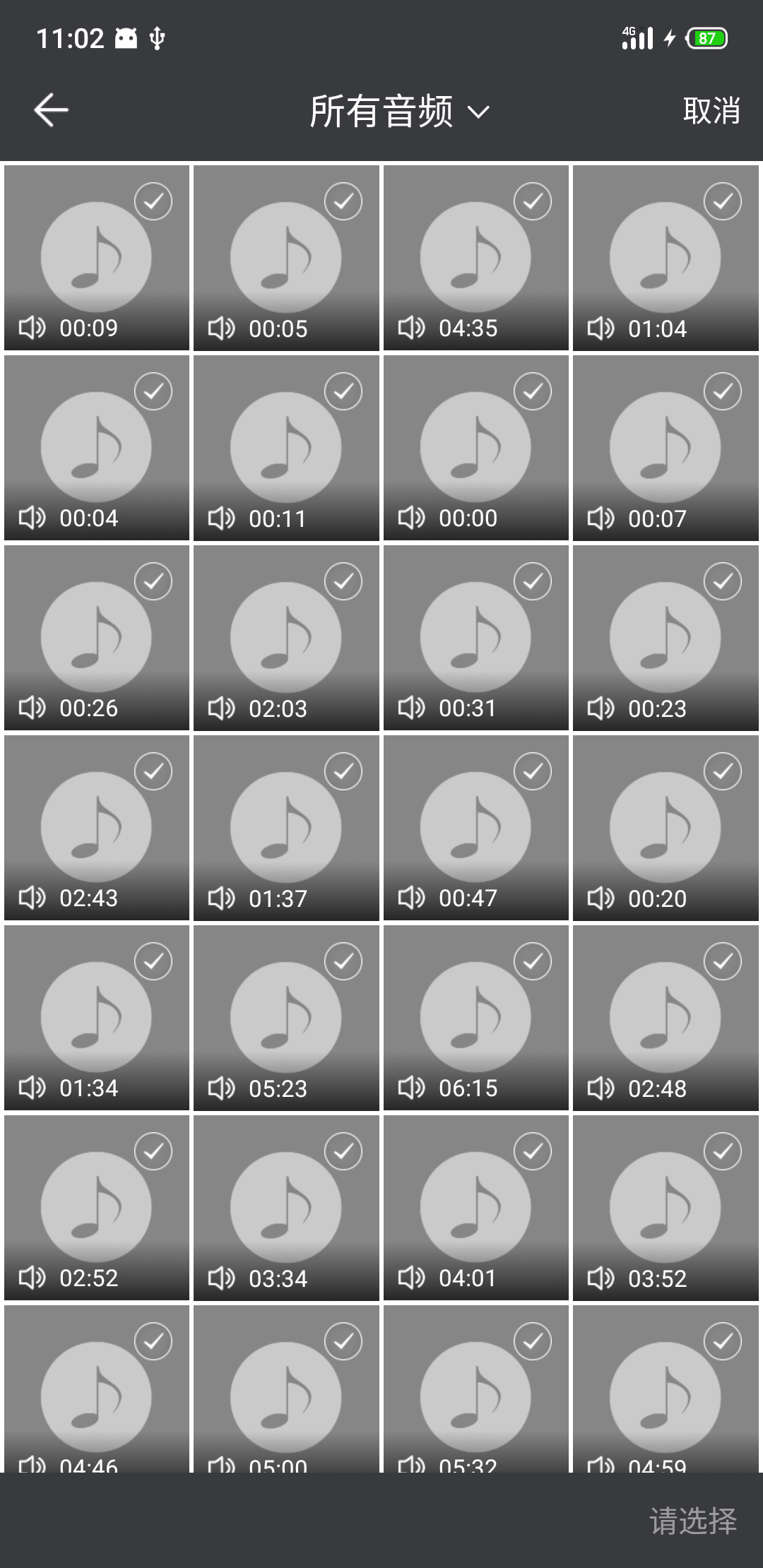Check the 03:34 audio clip
763x1568 pixels.
(x=343, y=1151)
